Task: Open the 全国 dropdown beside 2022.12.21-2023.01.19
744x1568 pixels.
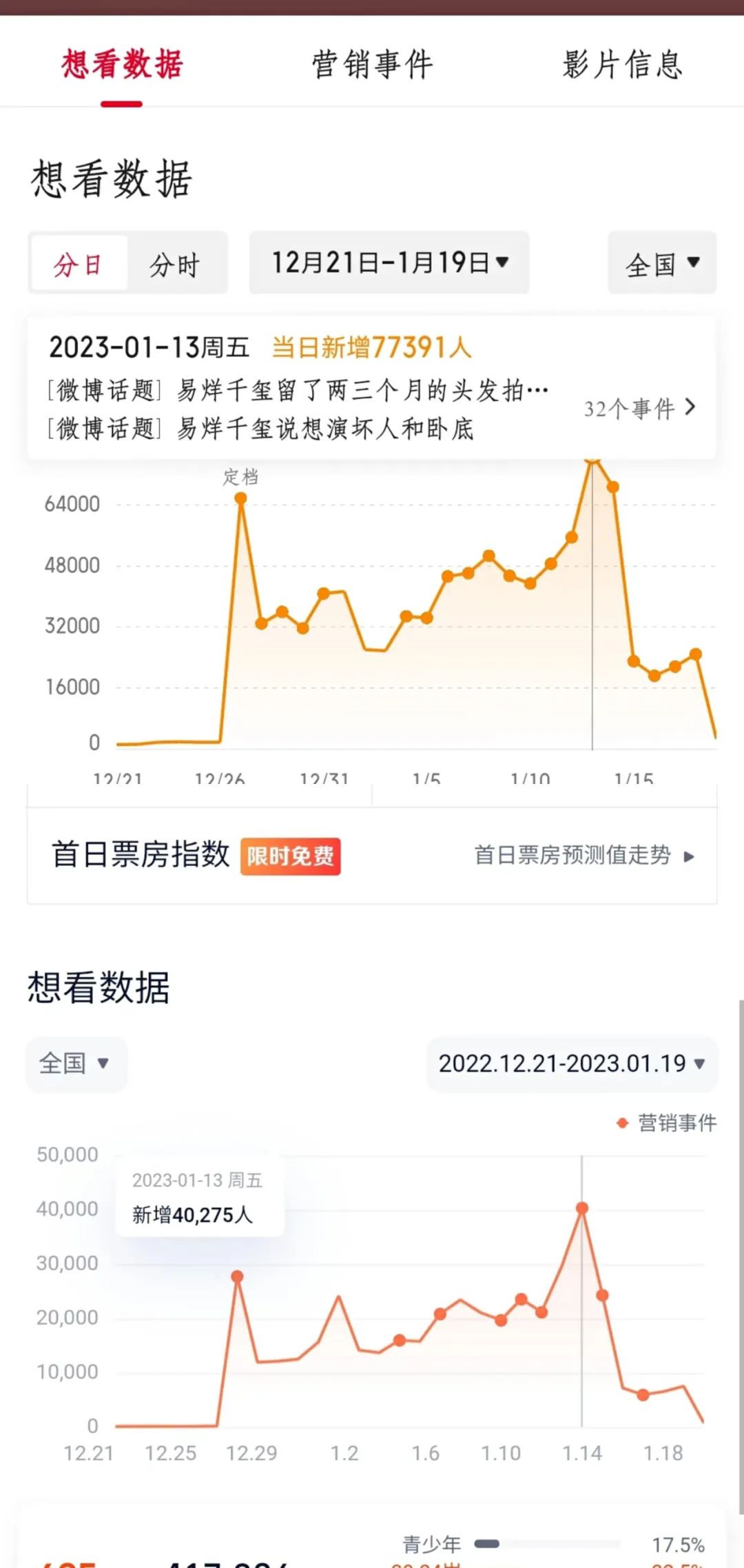Action: pos(75,1064)
